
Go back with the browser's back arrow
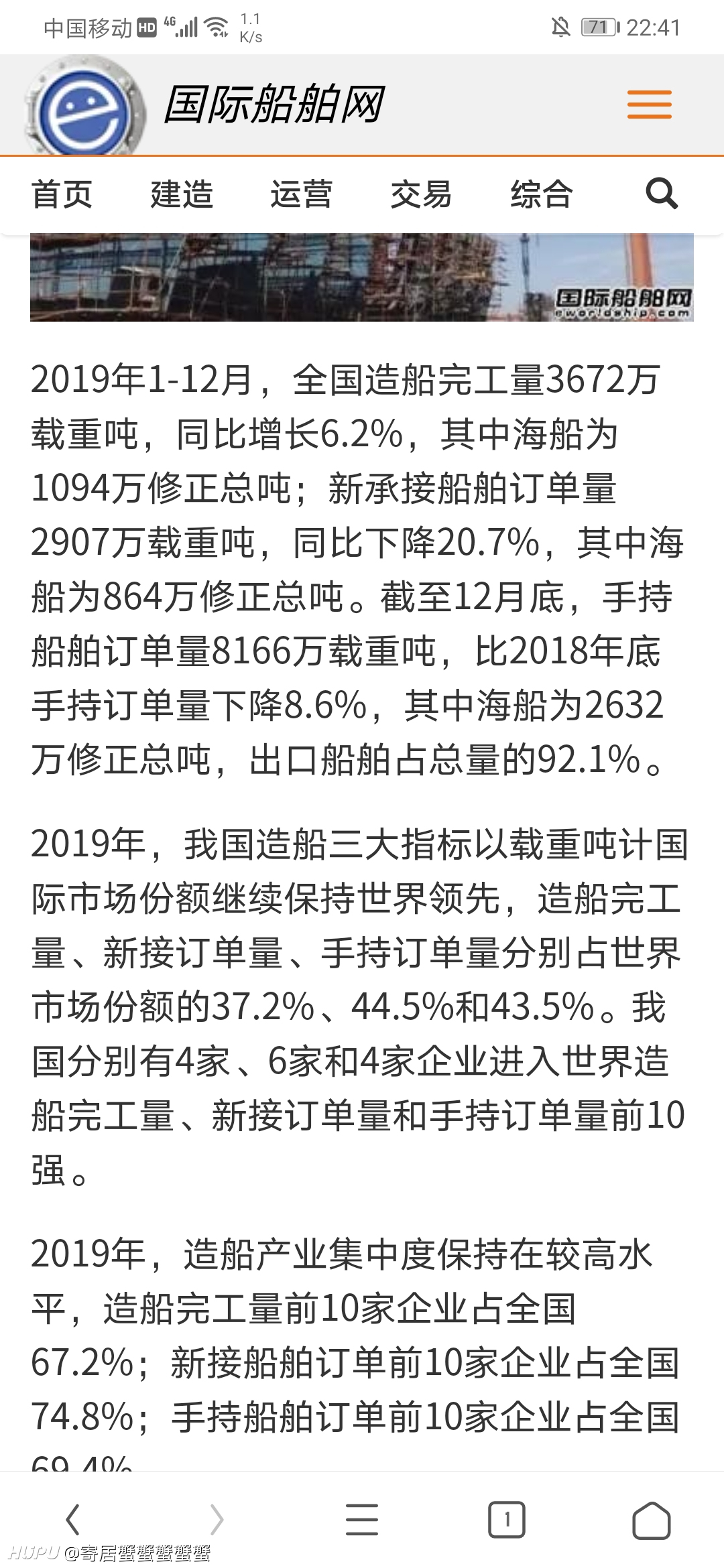point(73,1519)
